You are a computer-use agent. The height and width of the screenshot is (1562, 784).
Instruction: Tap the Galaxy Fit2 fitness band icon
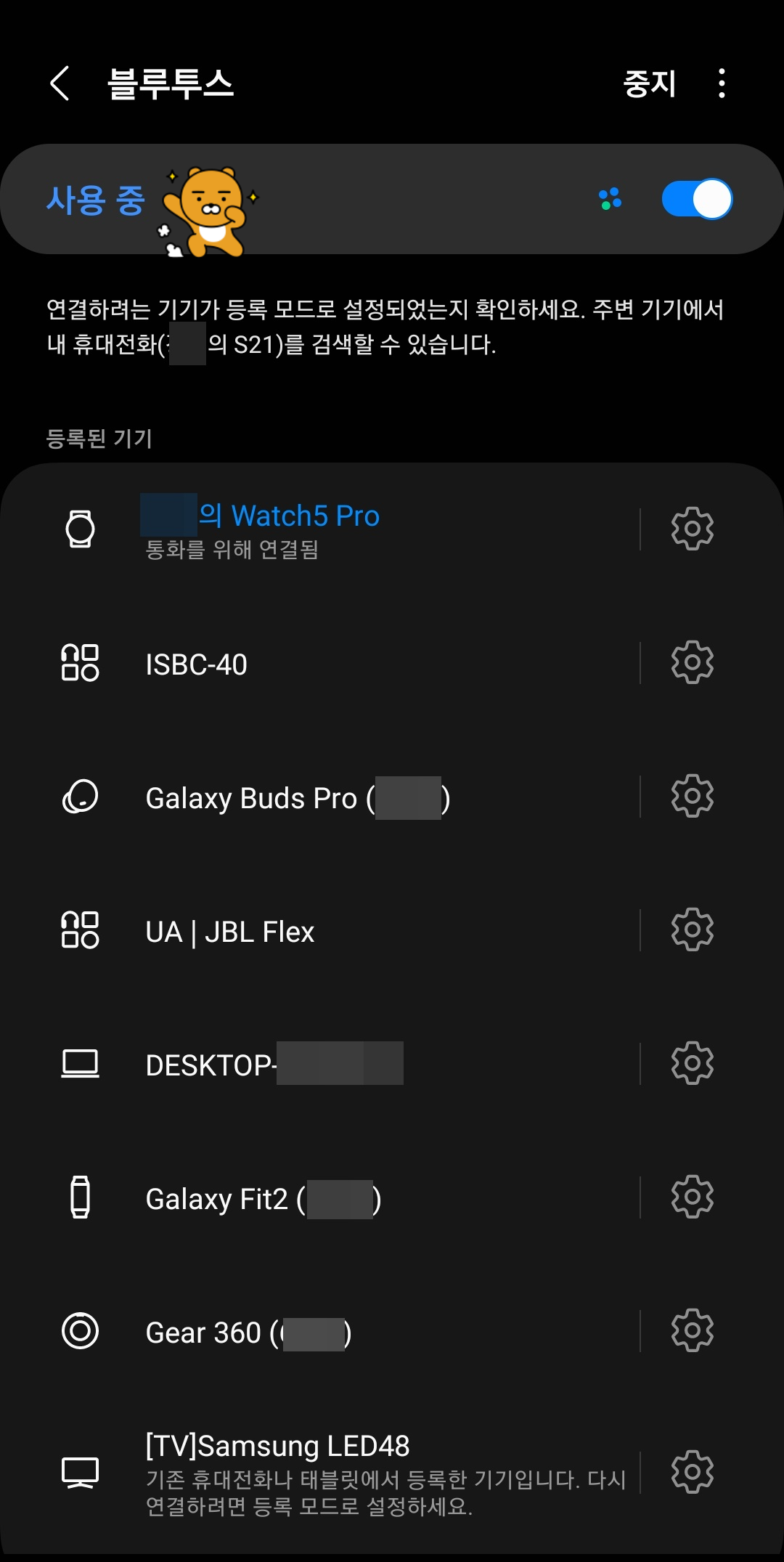pyautogui.click(x=80, y=1199)
